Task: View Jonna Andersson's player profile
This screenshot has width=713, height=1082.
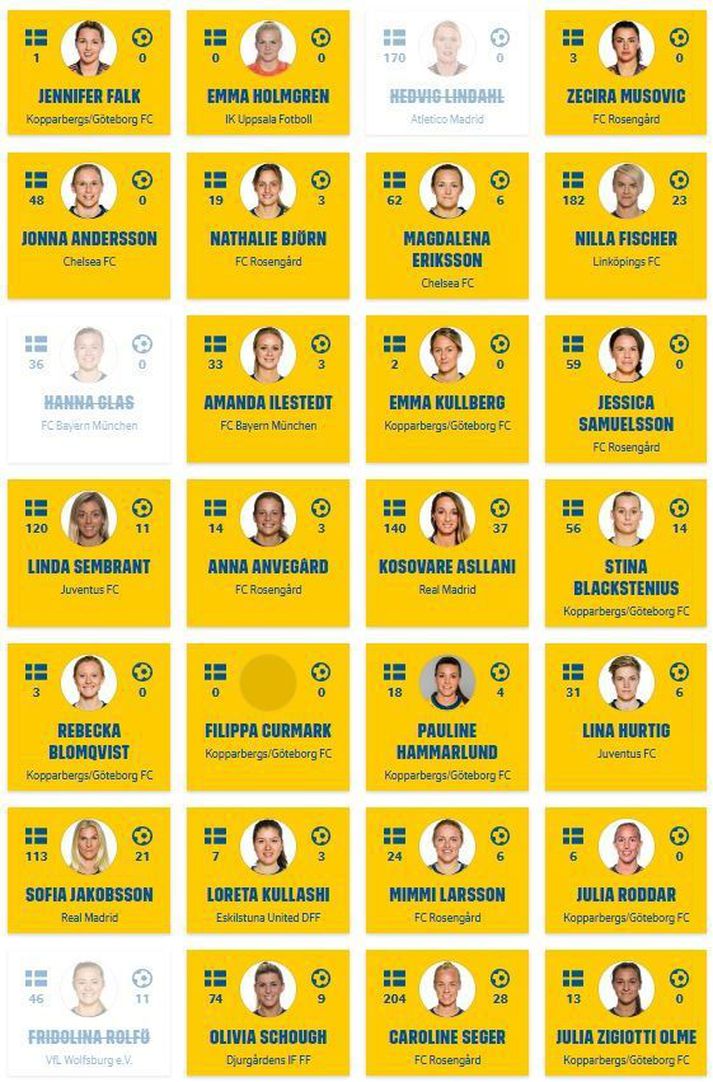Action: tap(89, 225)
